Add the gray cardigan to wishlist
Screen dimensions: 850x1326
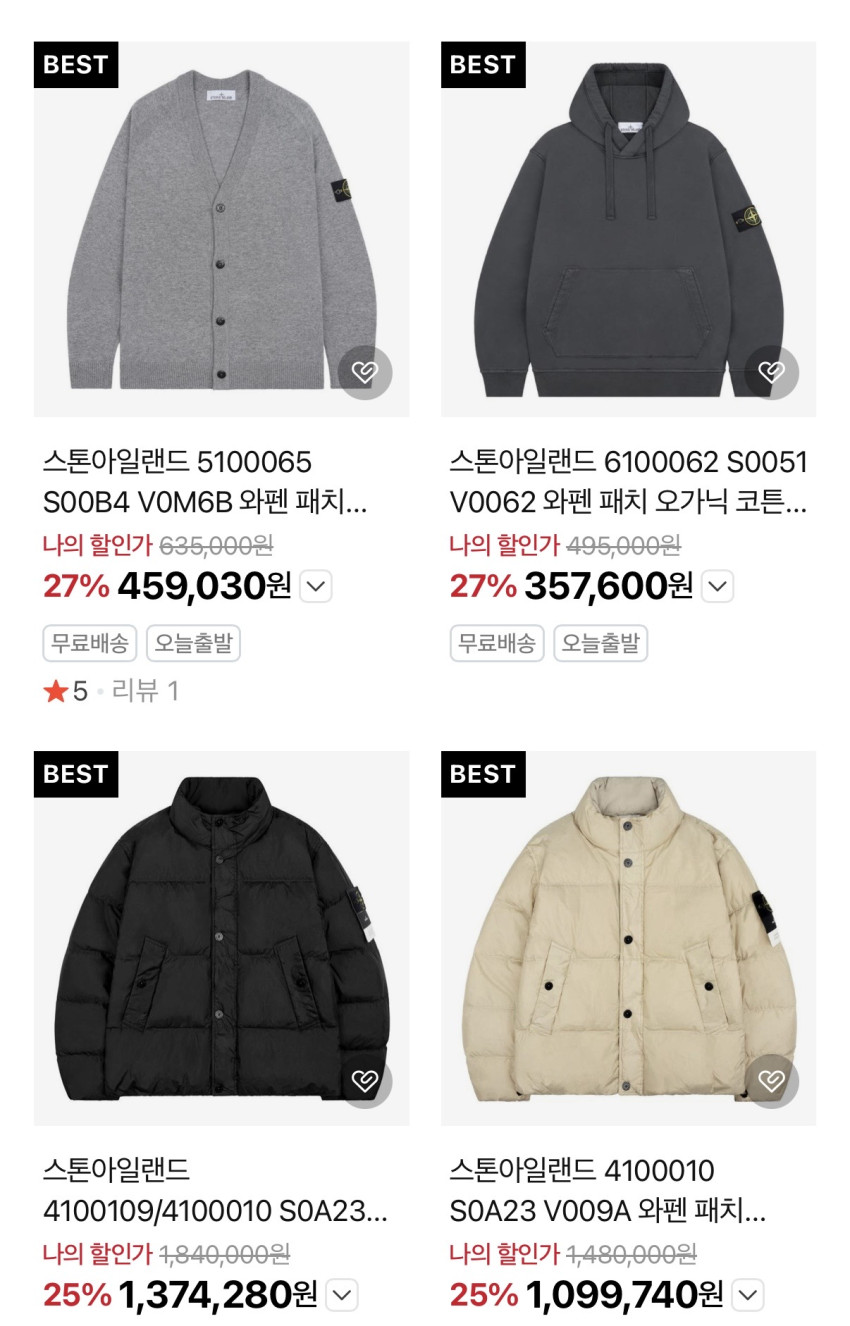(x=365, y=373)
